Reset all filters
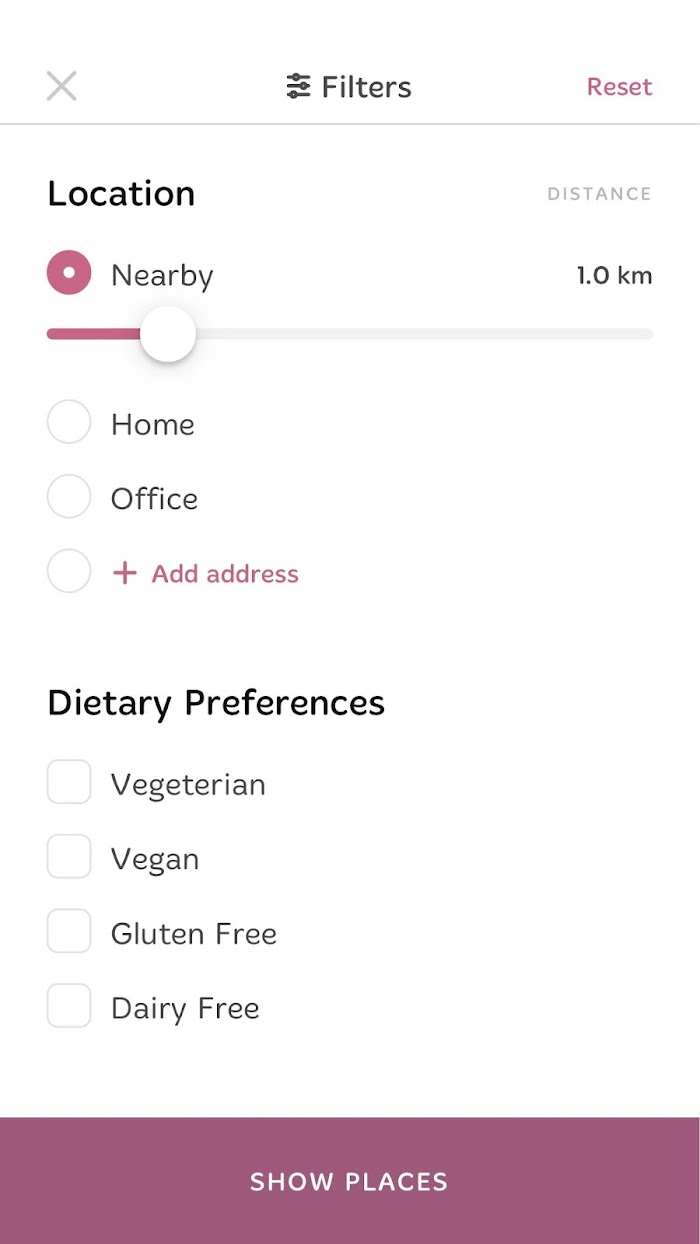This screenshot has height=1244, width=700. [x=619, y=87]
